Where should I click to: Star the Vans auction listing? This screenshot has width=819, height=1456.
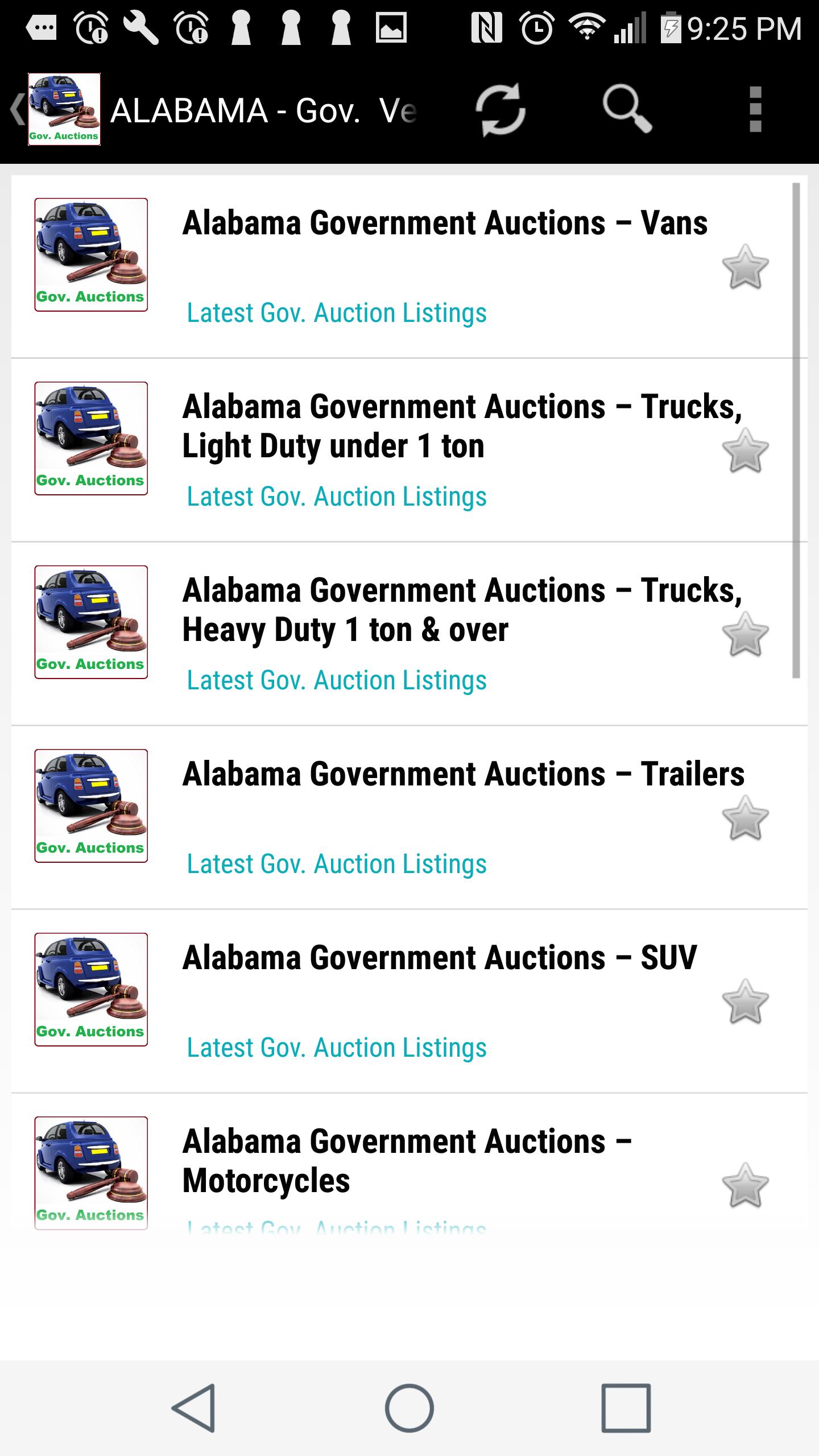[x=745, y=267]
